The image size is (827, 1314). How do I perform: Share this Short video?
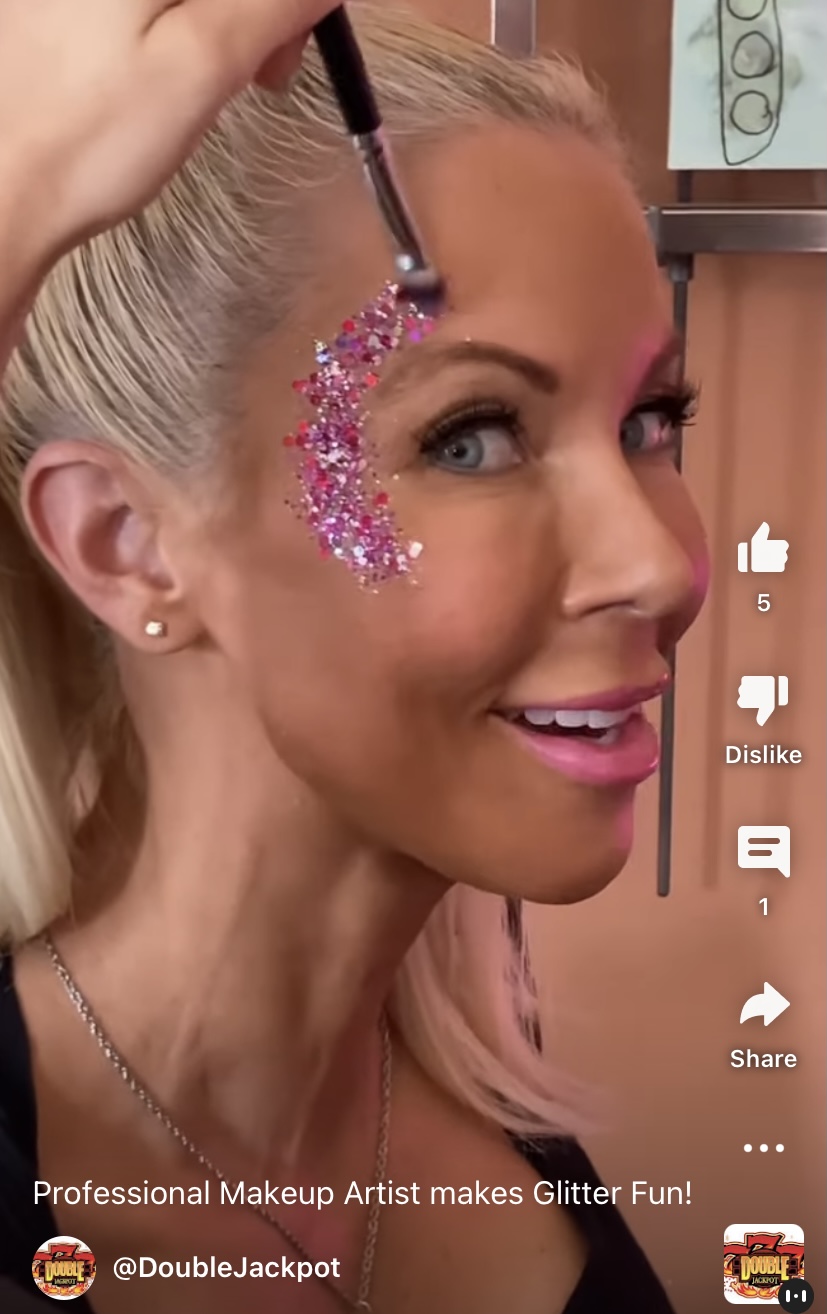(763, 1005)
